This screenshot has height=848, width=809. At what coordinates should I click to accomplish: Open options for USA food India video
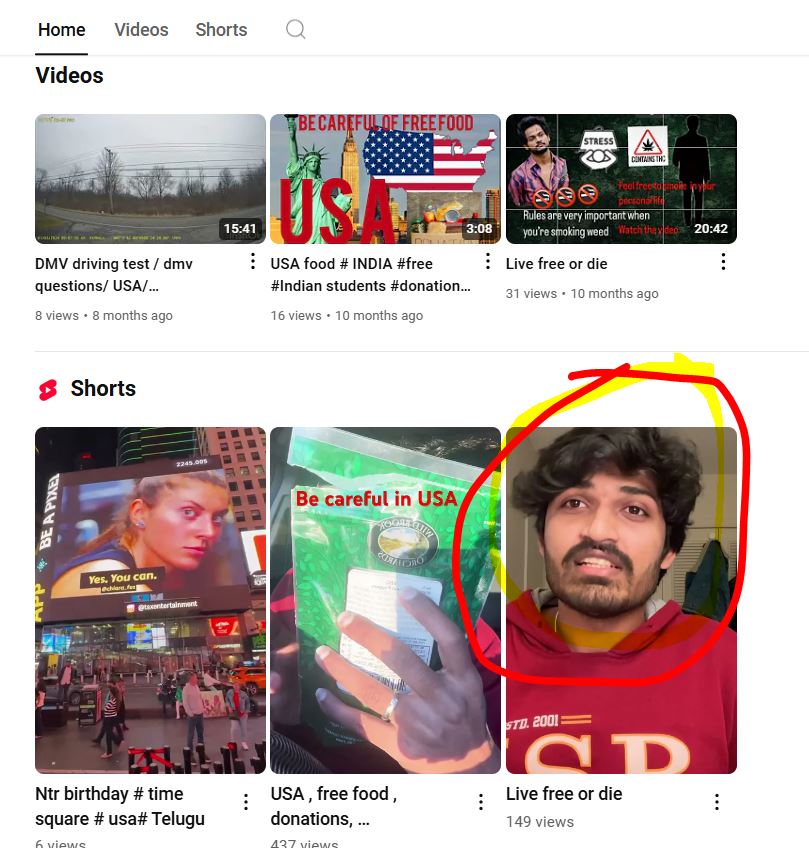coord(487,262)
